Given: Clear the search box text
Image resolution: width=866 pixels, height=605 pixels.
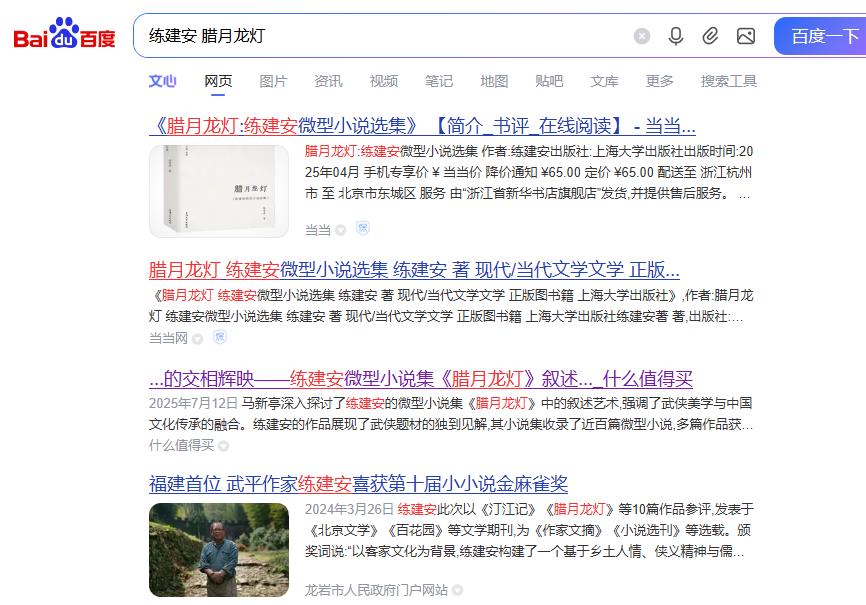Looking at the screenshot, I should [642, 36].
